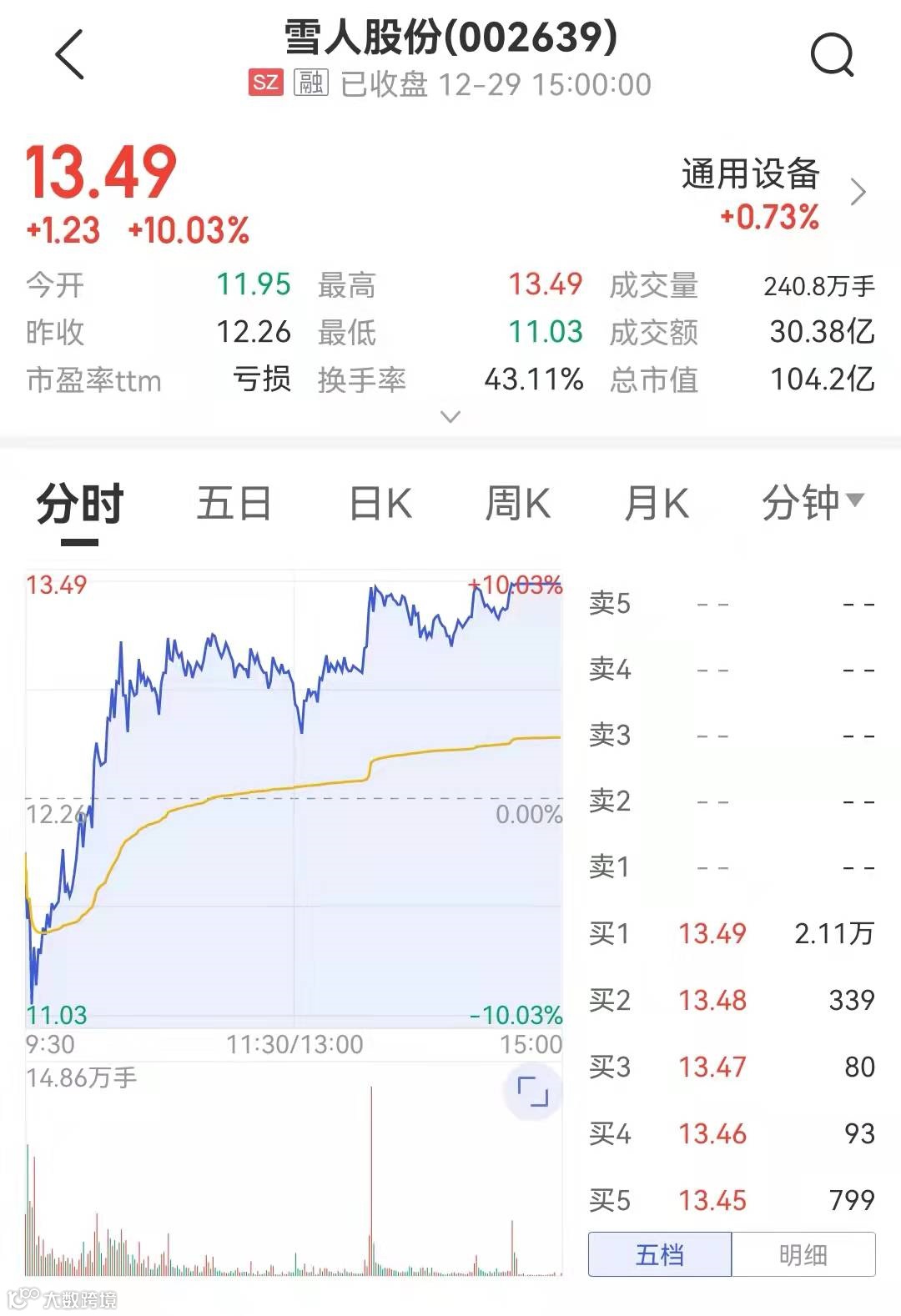
Task: Expand more stock details chevron
Action: coord(450,416)
